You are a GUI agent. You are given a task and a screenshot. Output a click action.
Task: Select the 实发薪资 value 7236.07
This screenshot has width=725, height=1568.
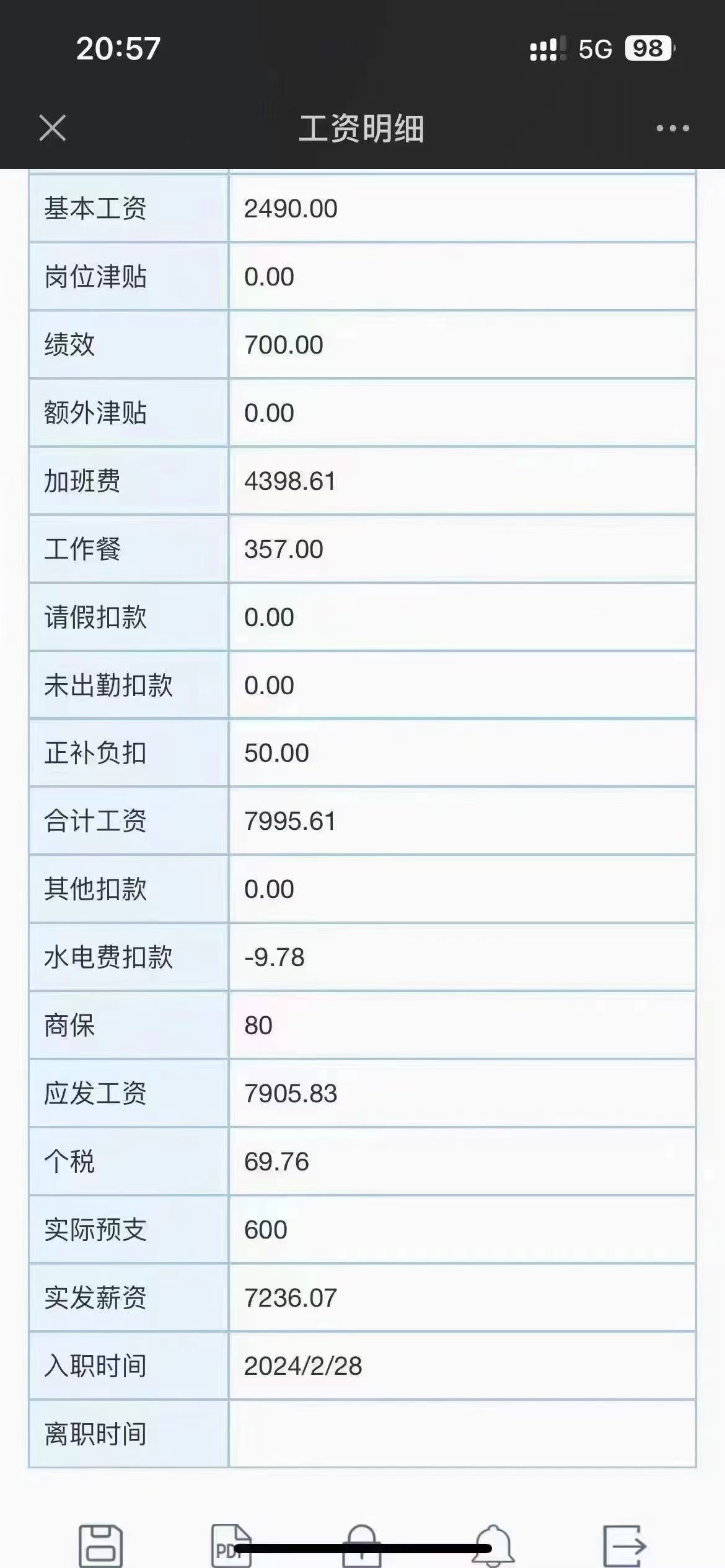(291, 1298)
